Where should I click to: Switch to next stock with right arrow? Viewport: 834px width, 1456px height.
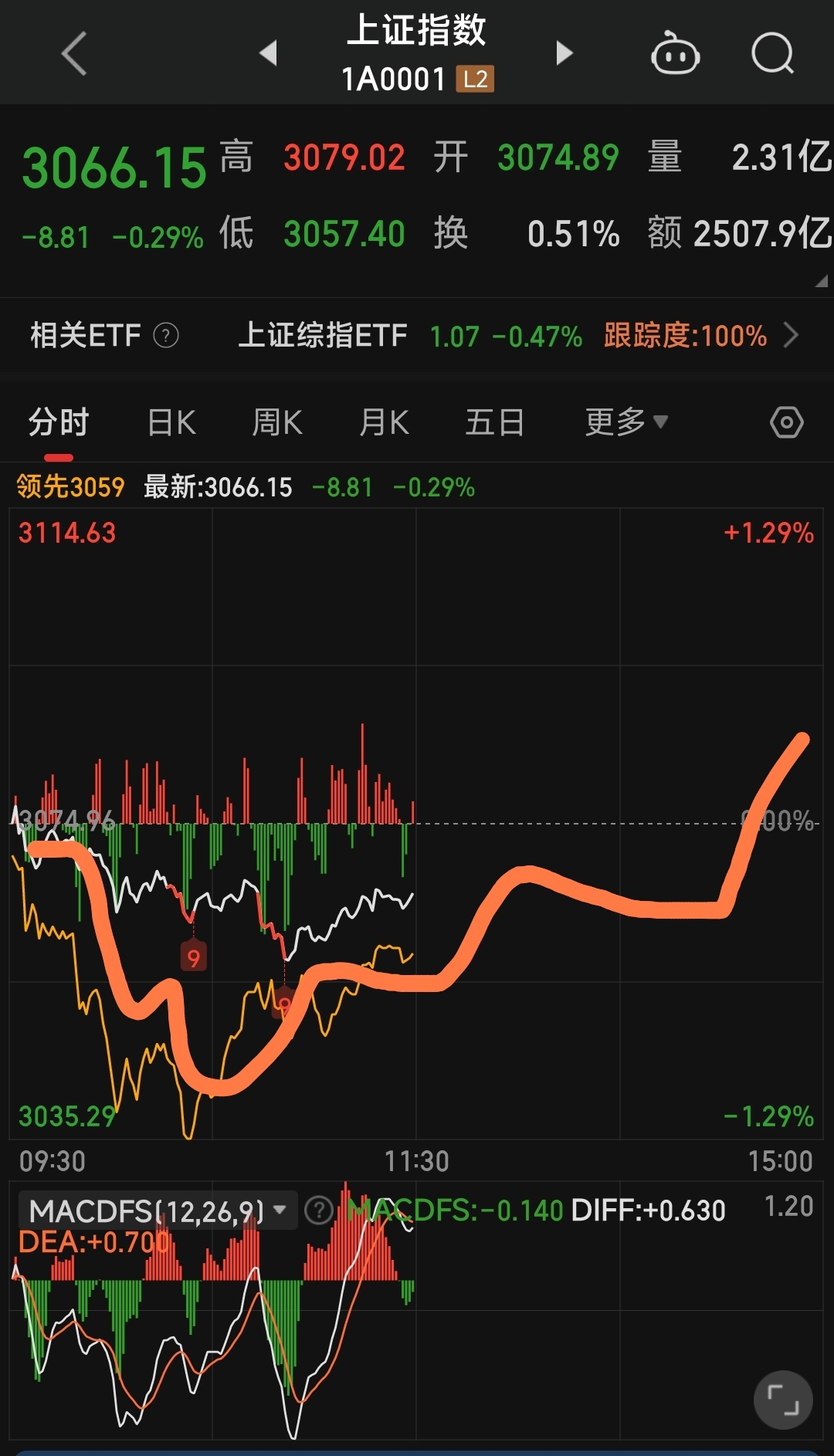564,52
